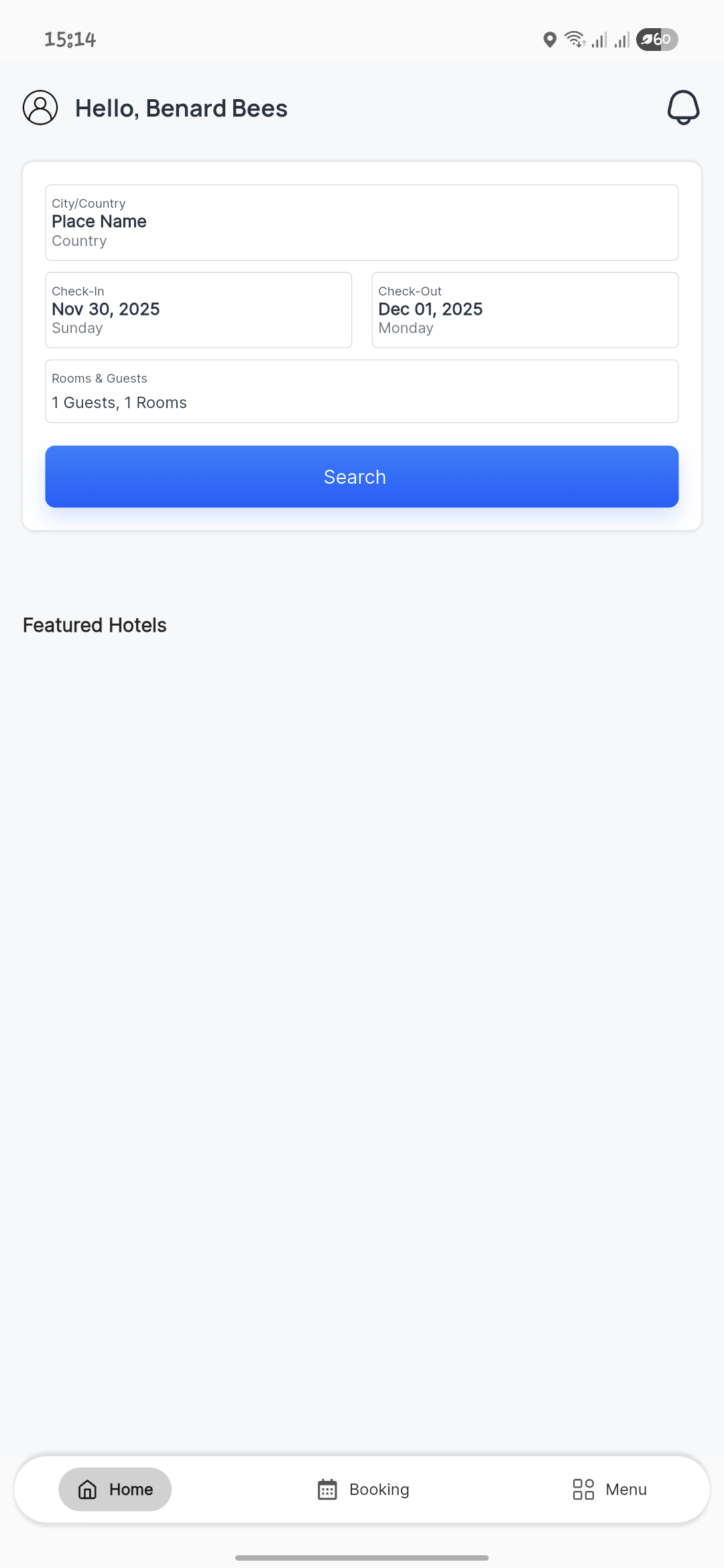Image resolution: width=724 pixels, height=1568 pixels.
Task: Open the notifications bell
Action: (x=683, y=107)
